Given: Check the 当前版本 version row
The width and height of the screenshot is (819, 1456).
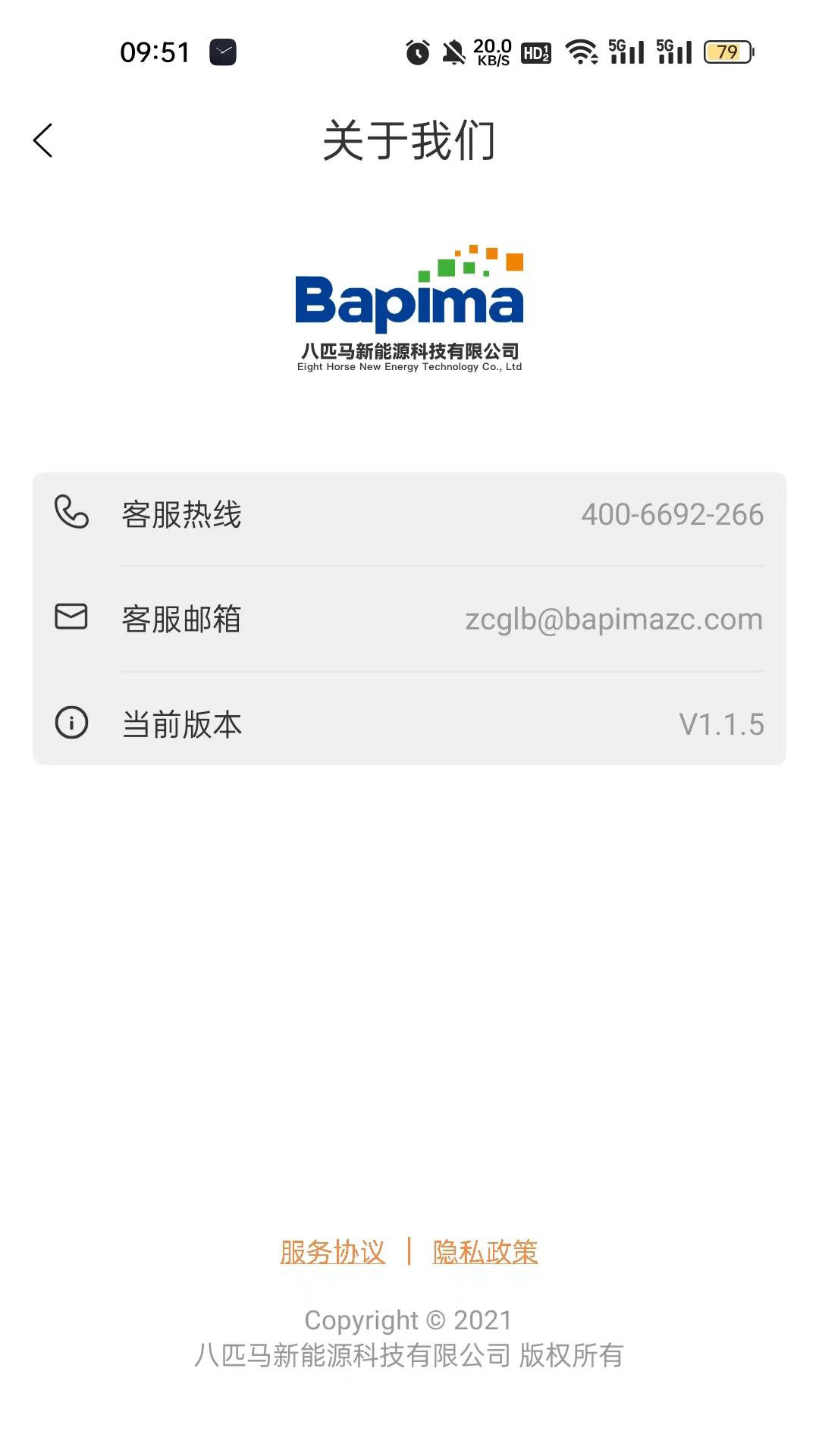Looking at the screenshot, I should [x=409, y=724].
